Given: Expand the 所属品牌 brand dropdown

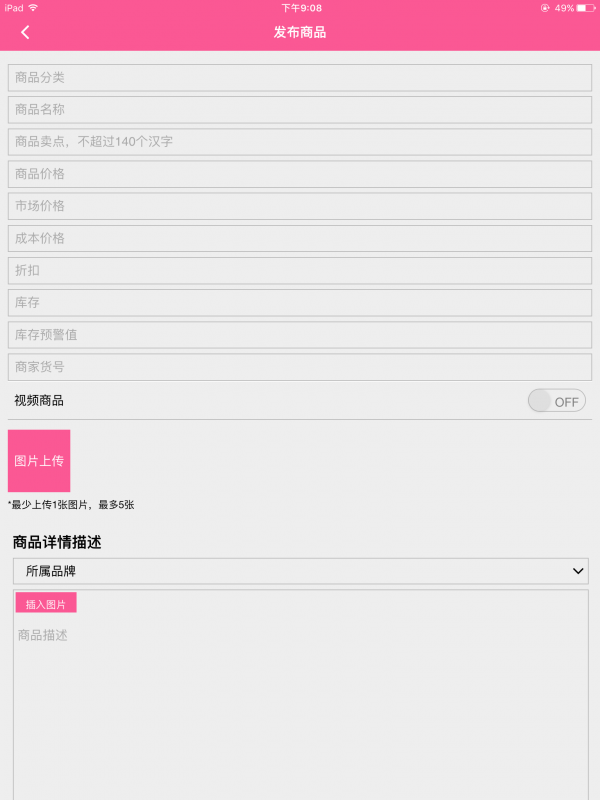Looking at the screenshot, I should click(x=300, y=571).
